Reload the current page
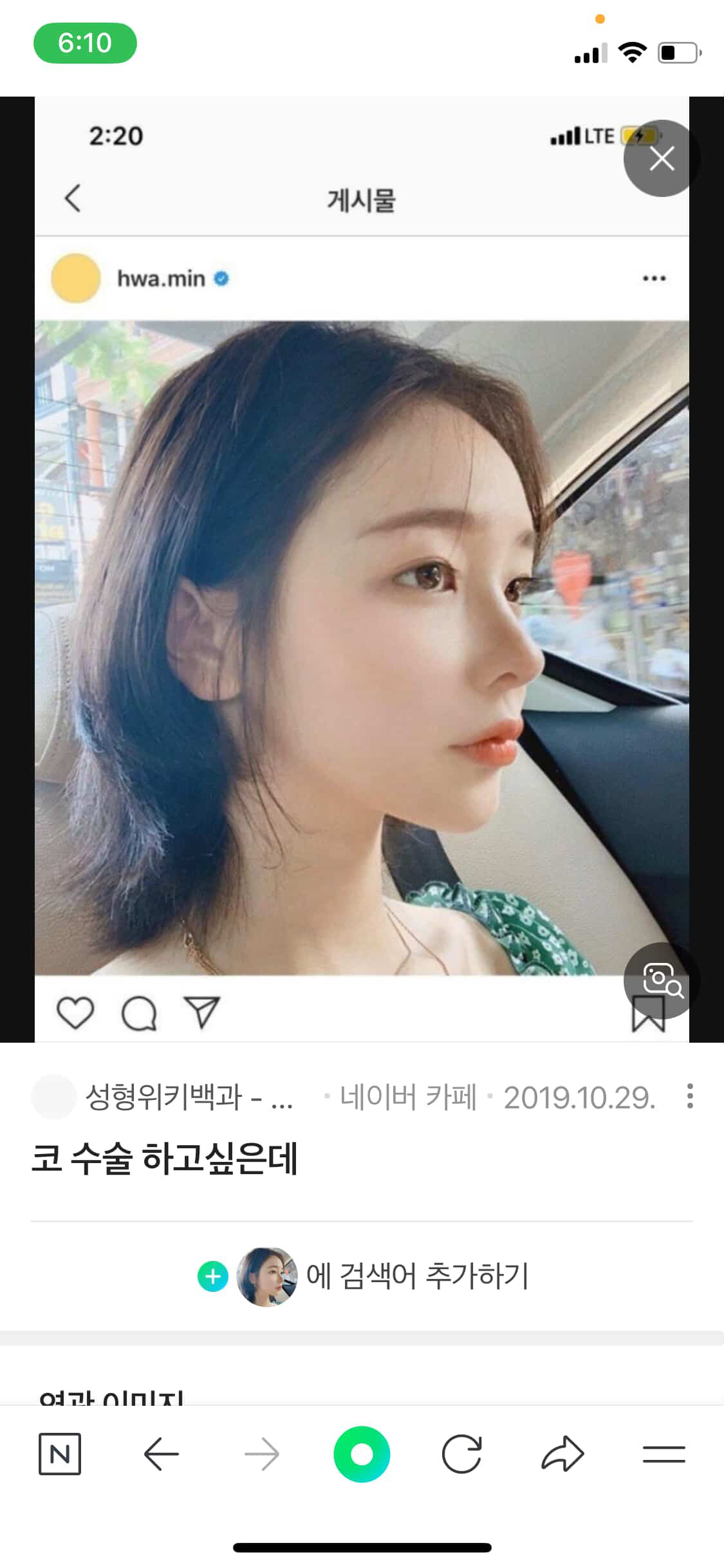 click(x=461, y=1454)
